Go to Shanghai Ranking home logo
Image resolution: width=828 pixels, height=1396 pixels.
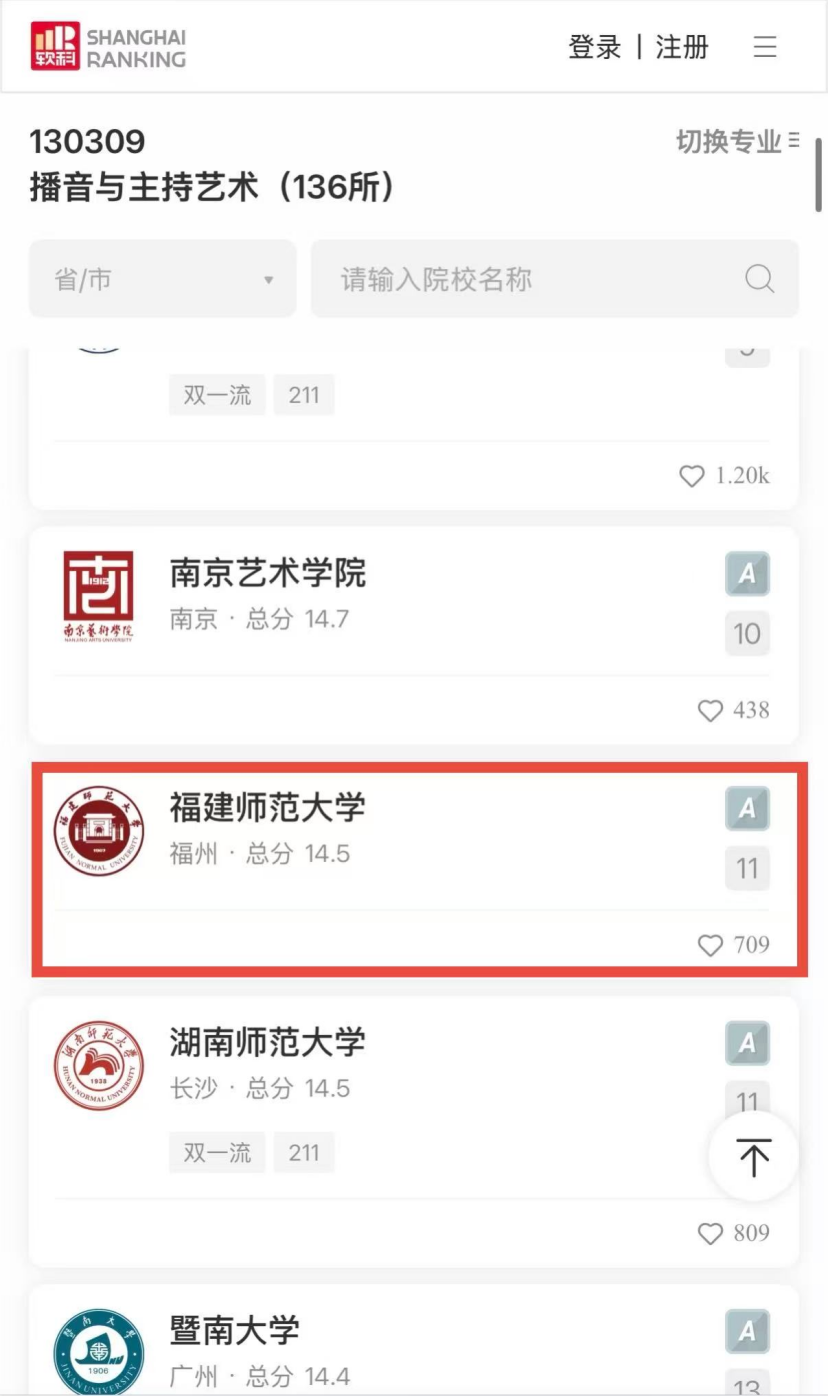[x=108, y=47]
